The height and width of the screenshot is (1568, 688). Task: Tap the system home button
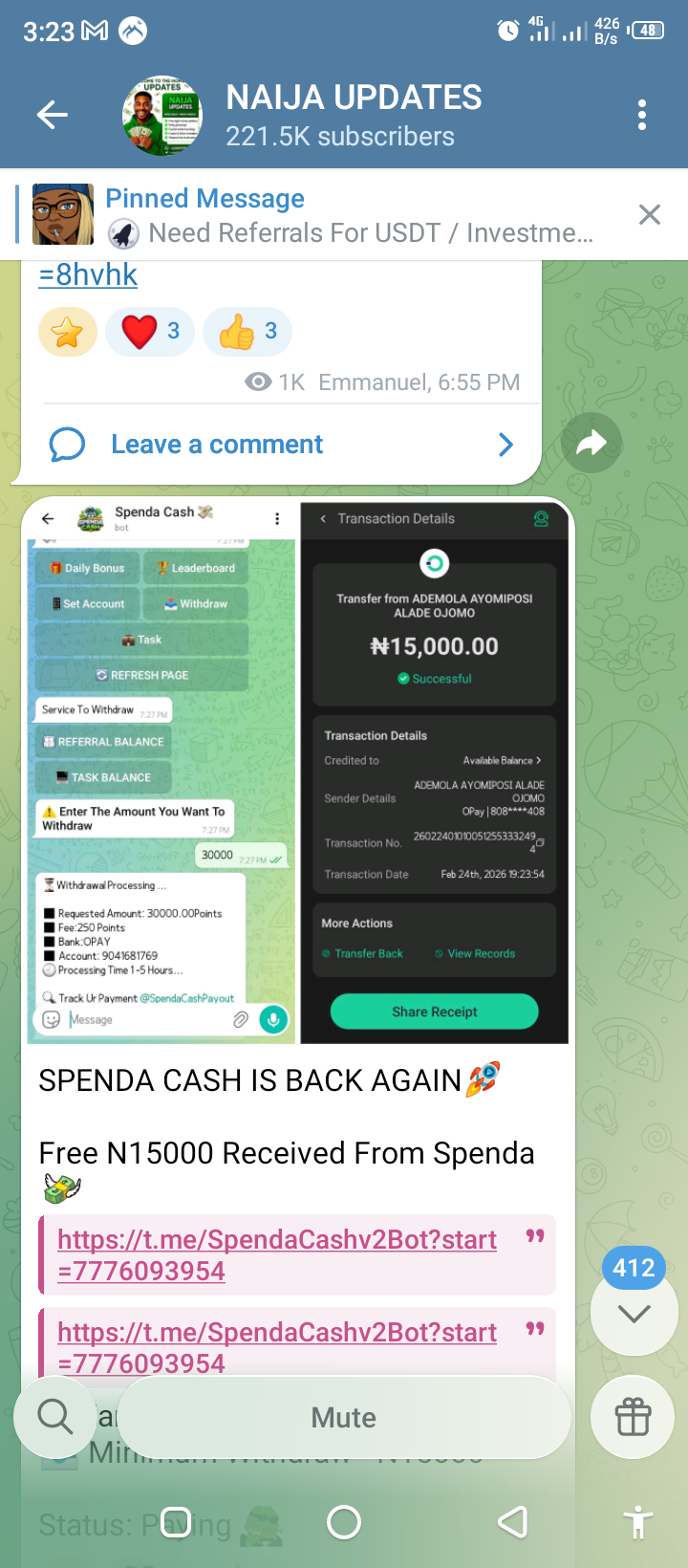(x=344, y=1522)
